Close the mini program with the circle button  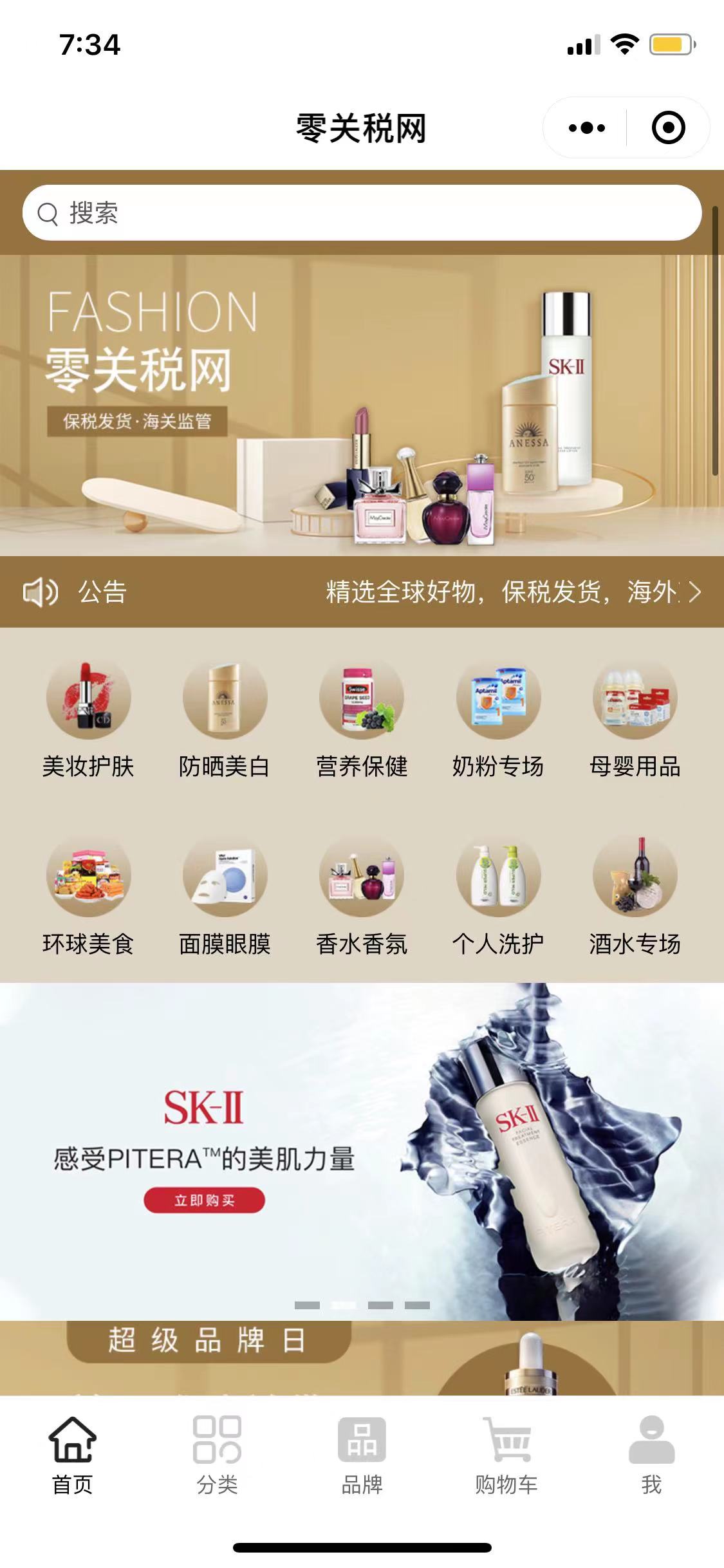pos(668,128)
